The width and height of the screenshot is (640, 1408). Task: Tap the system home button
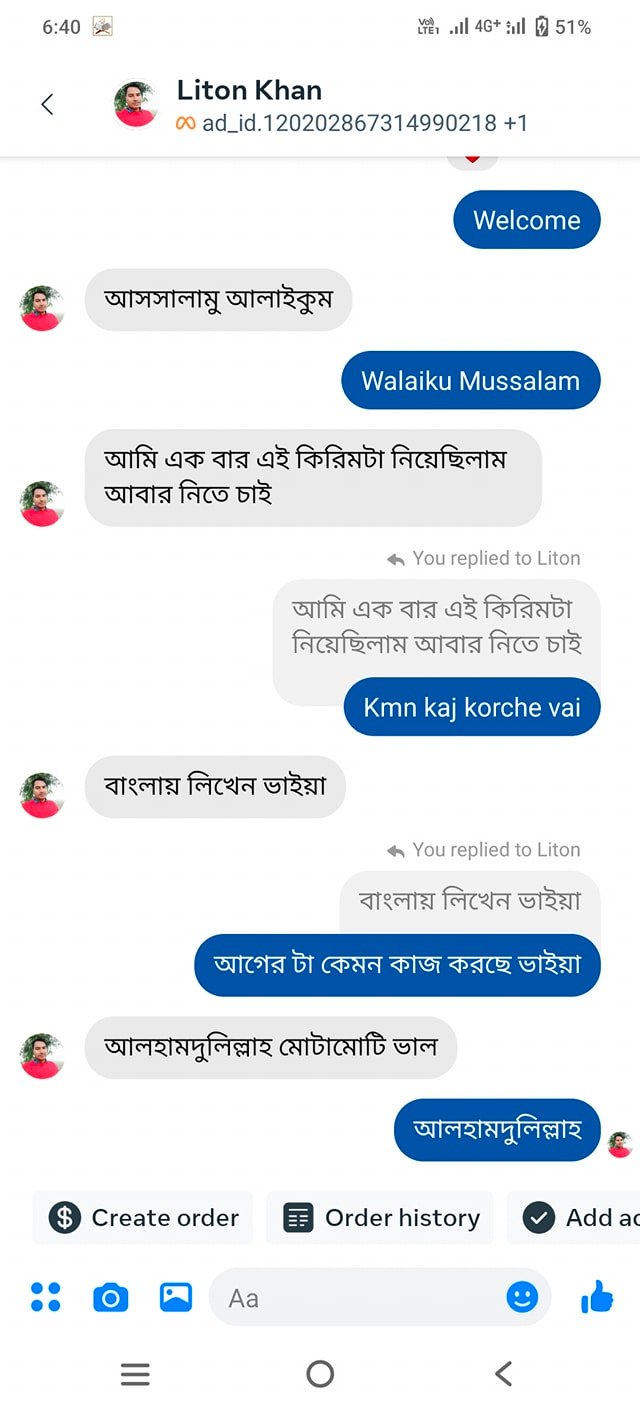click(320, 1374)
